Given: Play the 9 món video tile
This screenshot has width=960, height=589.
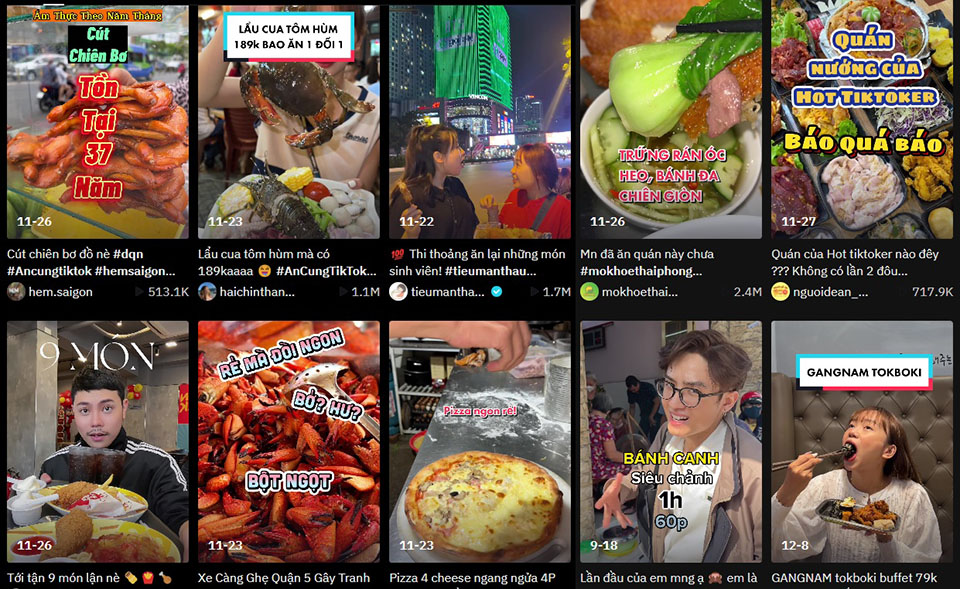Looking at the screenshot, I should pos(97,440).
